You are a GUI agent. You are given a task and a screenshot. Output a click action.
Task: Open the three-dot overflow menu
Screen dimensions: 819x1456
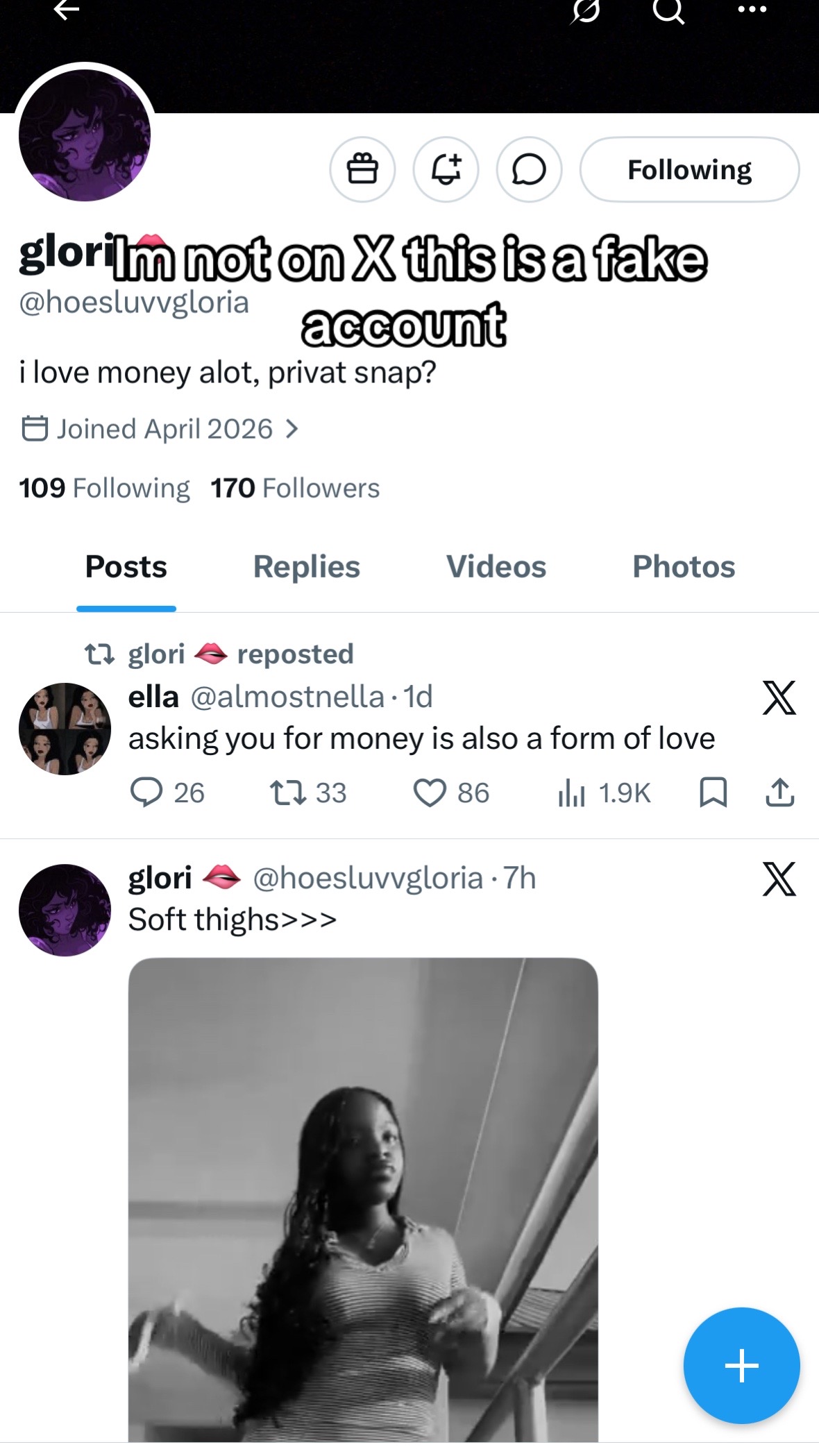[752, 9]
